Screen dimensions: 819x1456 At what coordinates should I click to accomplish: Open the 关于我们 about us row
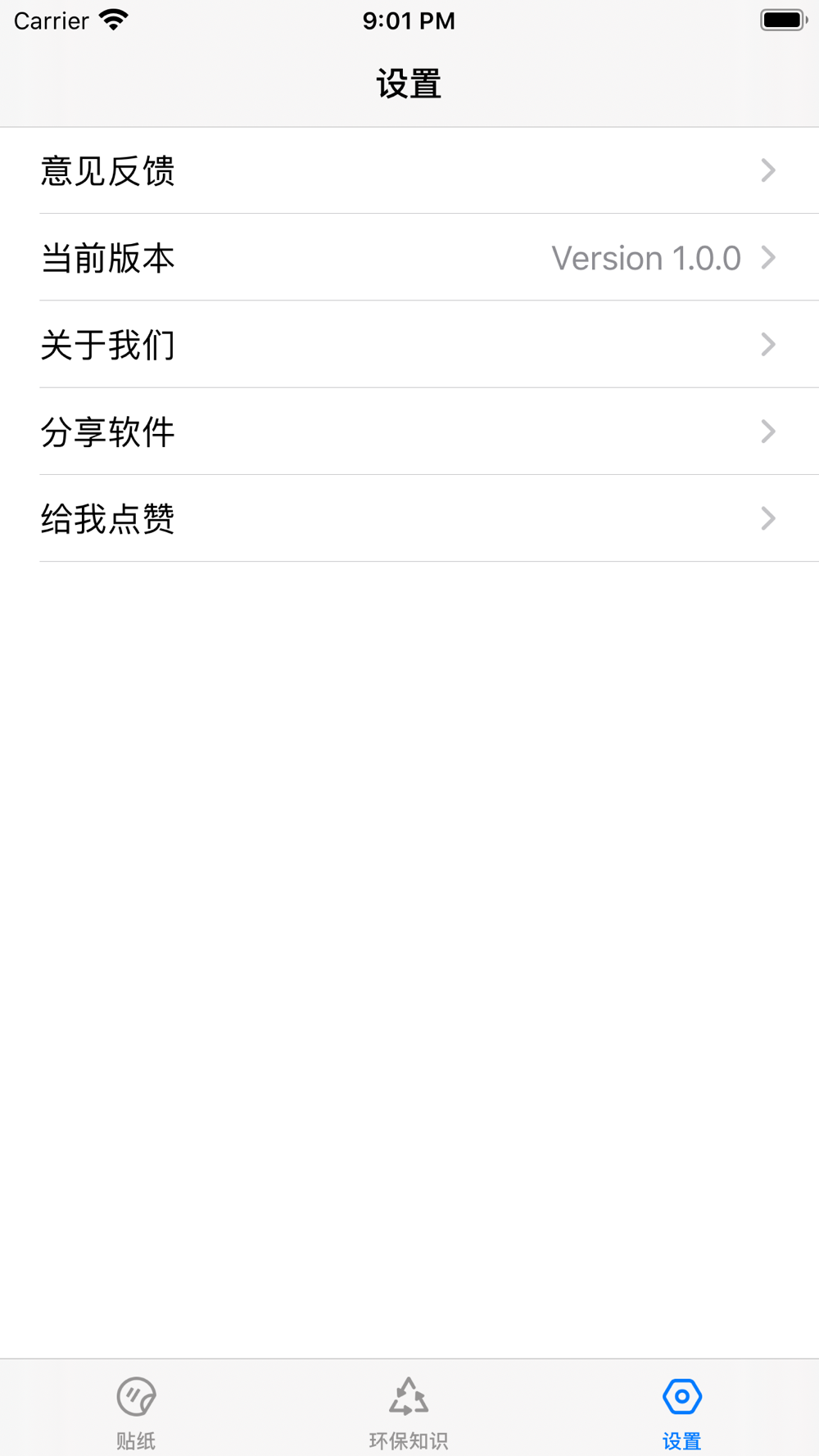click(x=409, y=344)
